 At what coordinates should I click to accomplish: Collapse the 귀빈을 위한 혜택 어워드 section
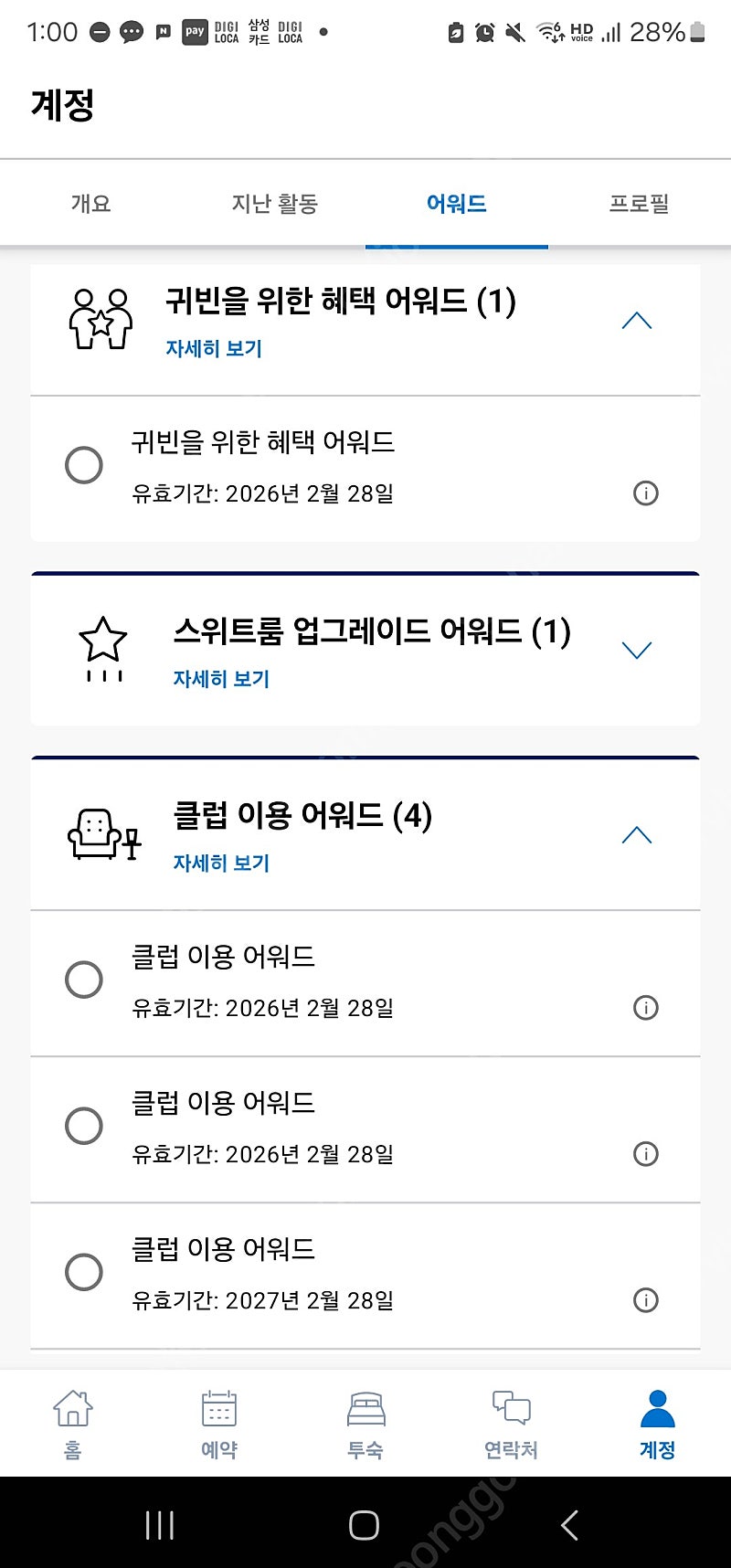[x=637, y=321]
